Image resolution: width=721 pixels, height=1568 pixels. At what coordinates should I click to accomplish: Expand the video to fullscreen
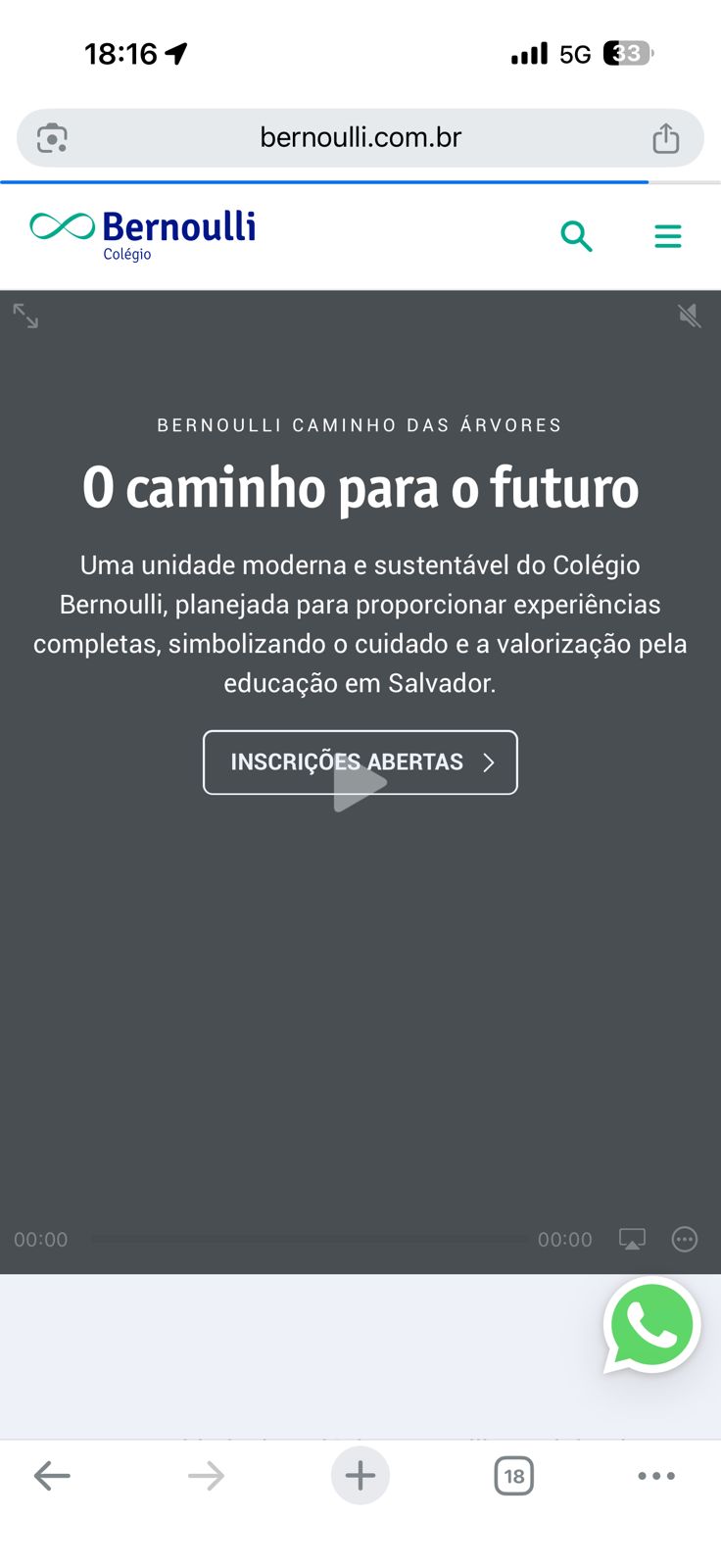(25, 316)
